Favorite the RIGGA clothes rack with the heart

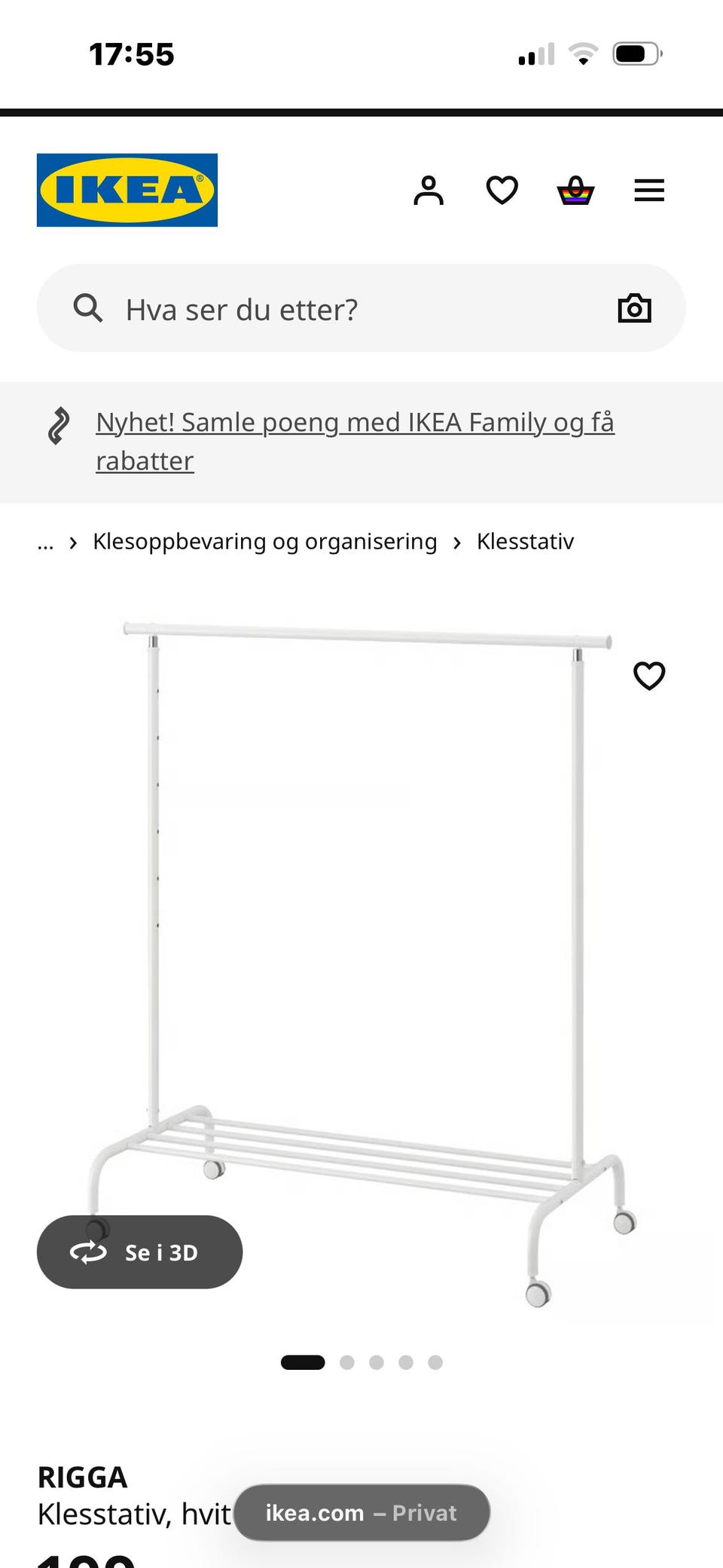click(x=649, y=676)
